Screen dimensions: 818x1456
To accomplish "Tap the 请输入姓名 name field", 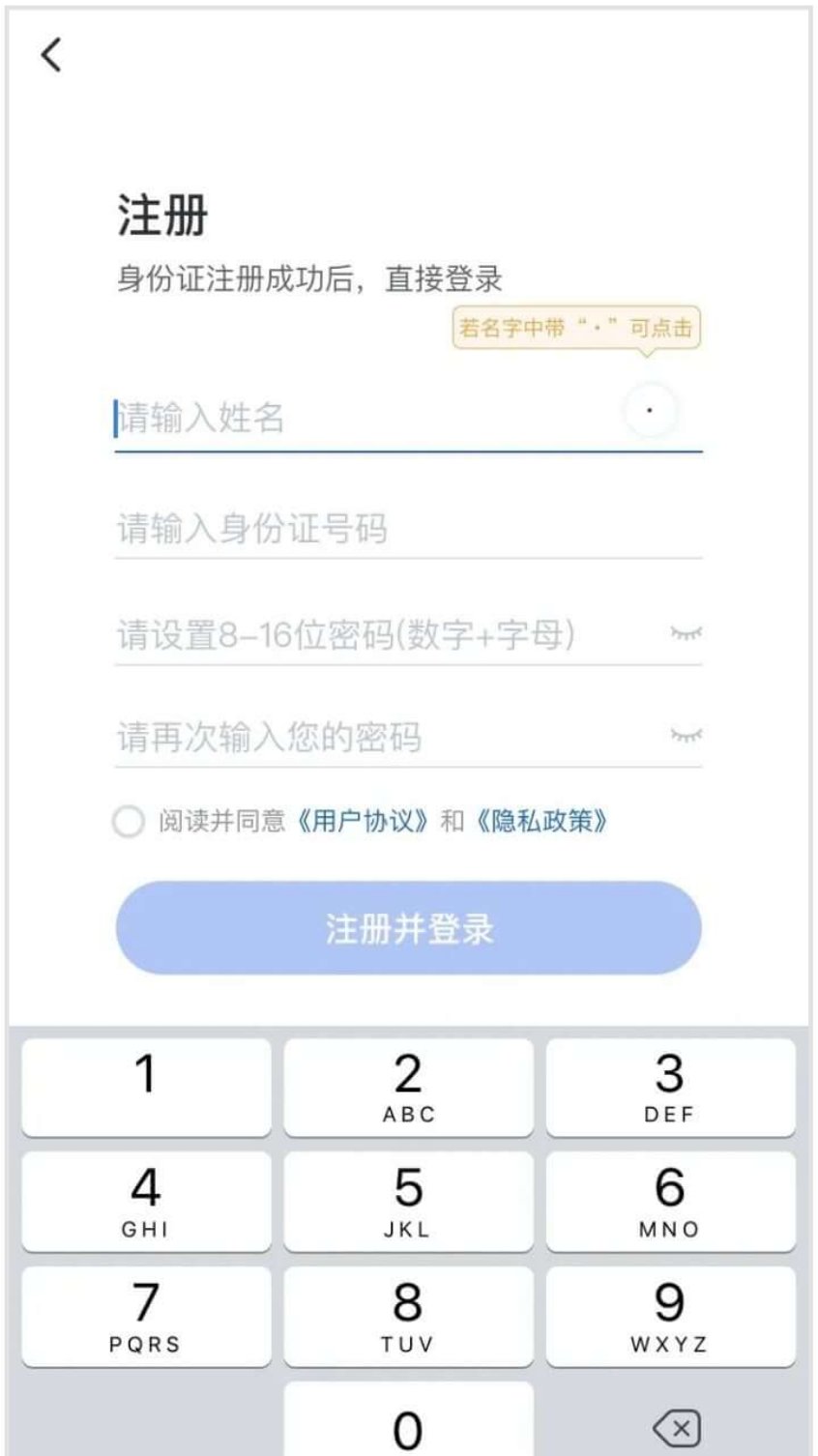I will click(x=358, y=419).
